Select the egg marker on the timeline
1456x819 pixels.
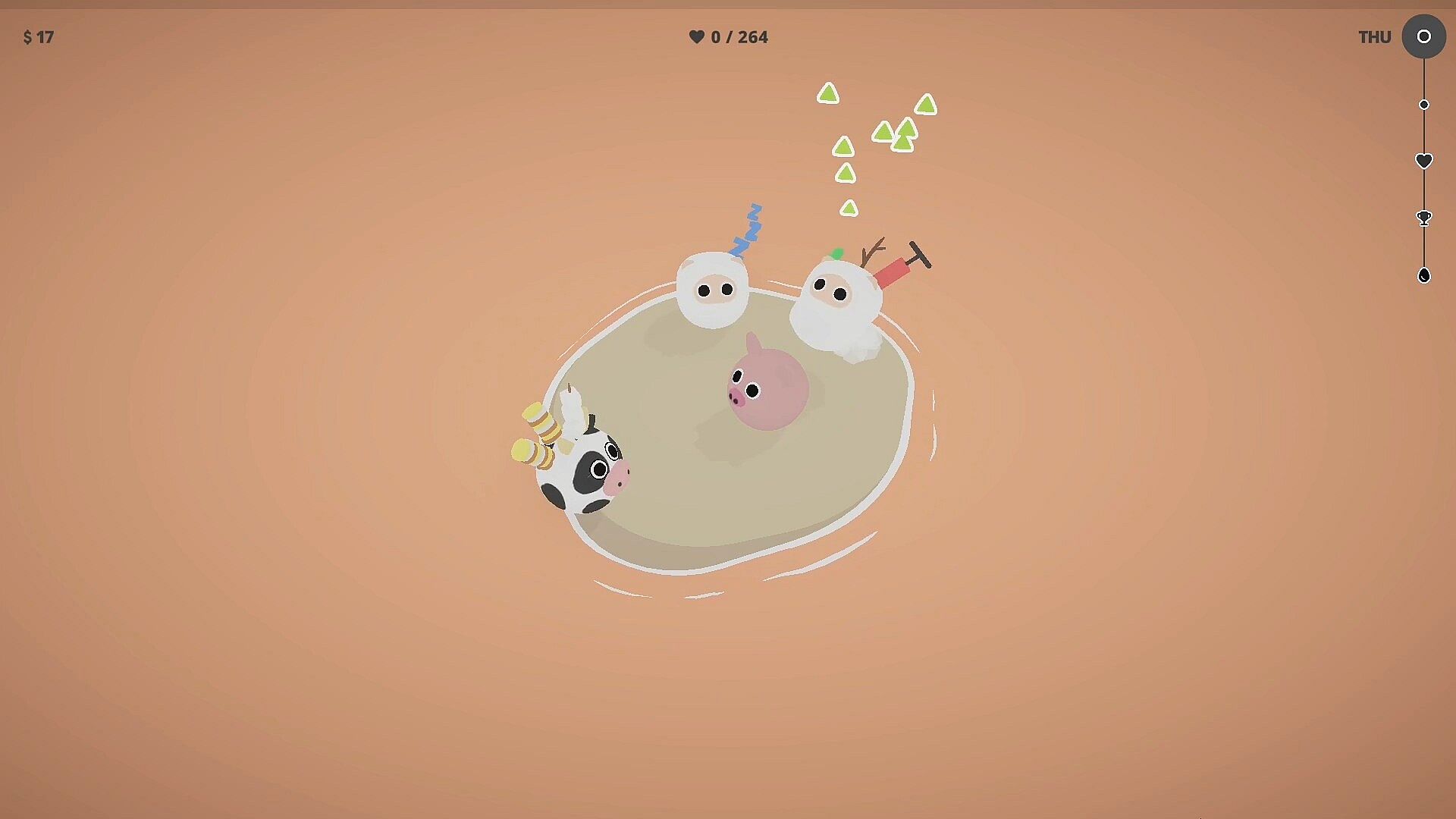tap(1423, 275)
